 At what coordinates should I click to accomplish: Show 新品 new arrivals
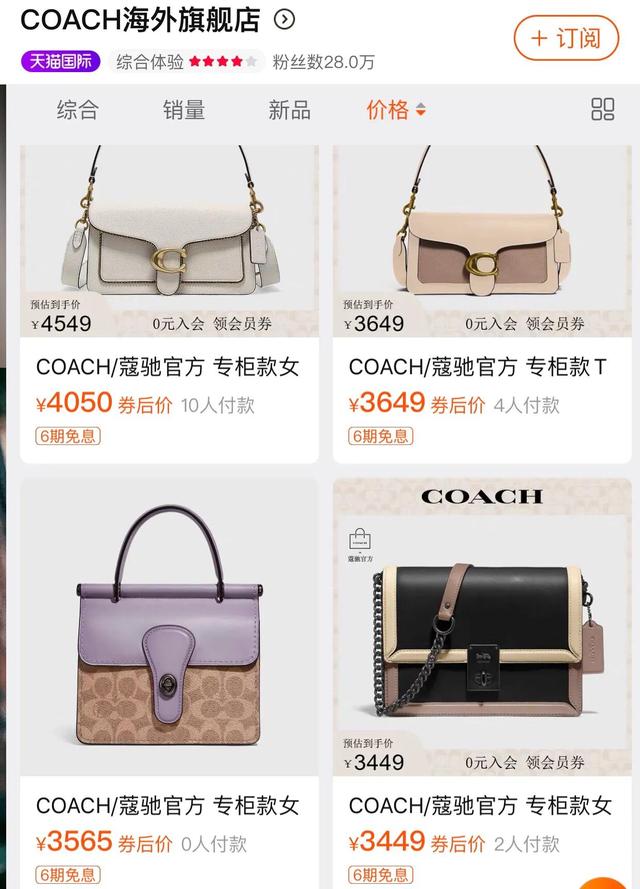(289, 110)
